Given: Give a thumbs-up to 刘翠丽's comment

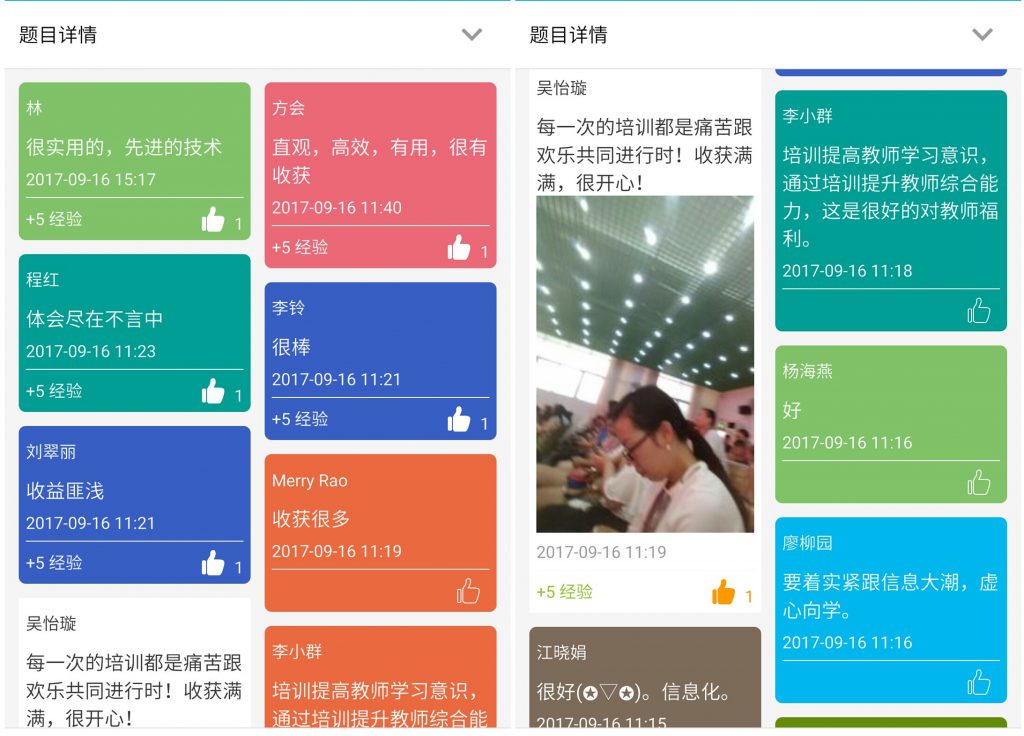Looking at the screenshot, I should [x=213, y=564].
